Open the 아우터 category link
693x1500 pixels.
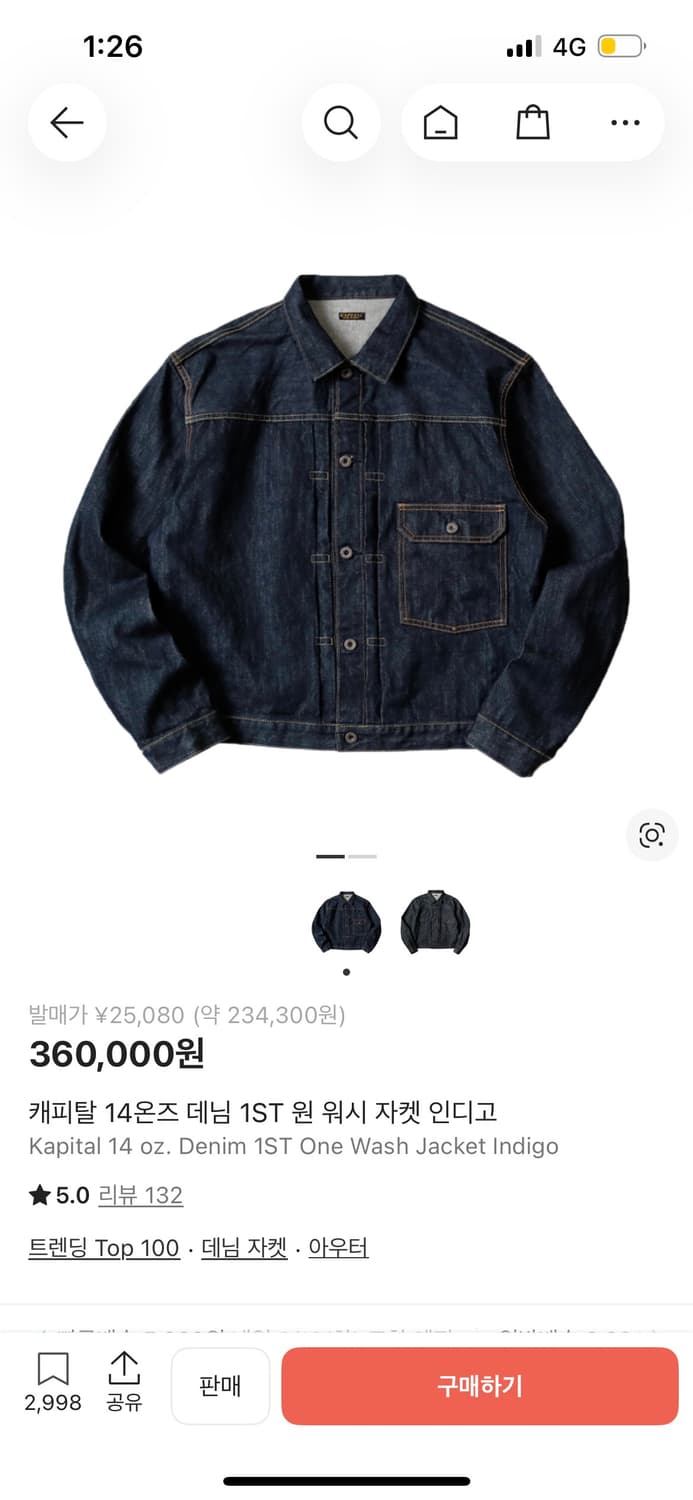coord(338,1248)
